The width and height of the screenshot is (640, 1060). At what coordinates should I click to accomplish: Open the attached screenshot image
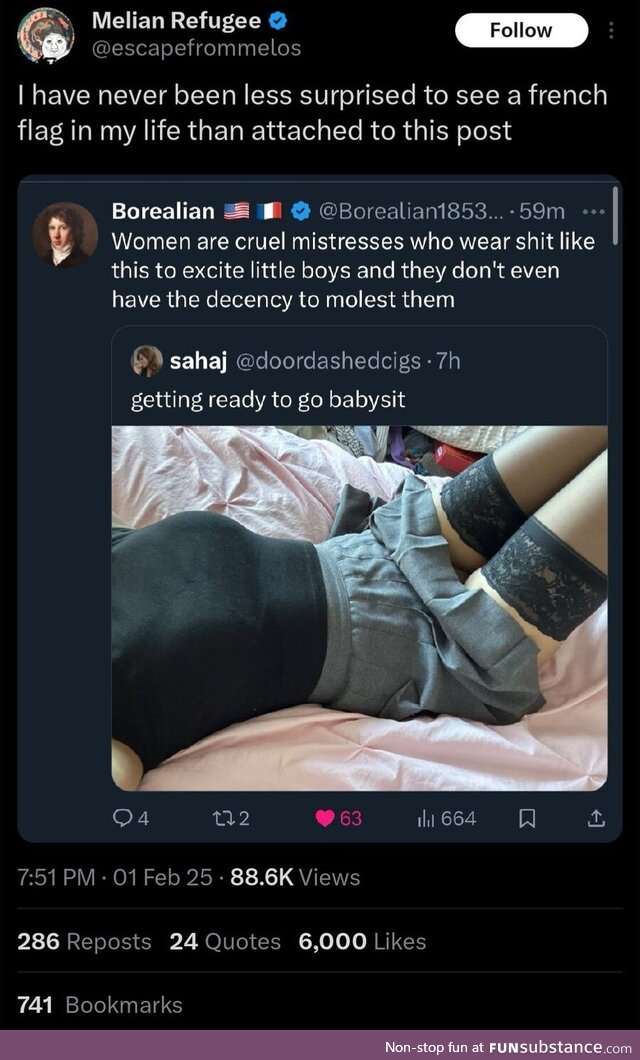pos(320,510)
